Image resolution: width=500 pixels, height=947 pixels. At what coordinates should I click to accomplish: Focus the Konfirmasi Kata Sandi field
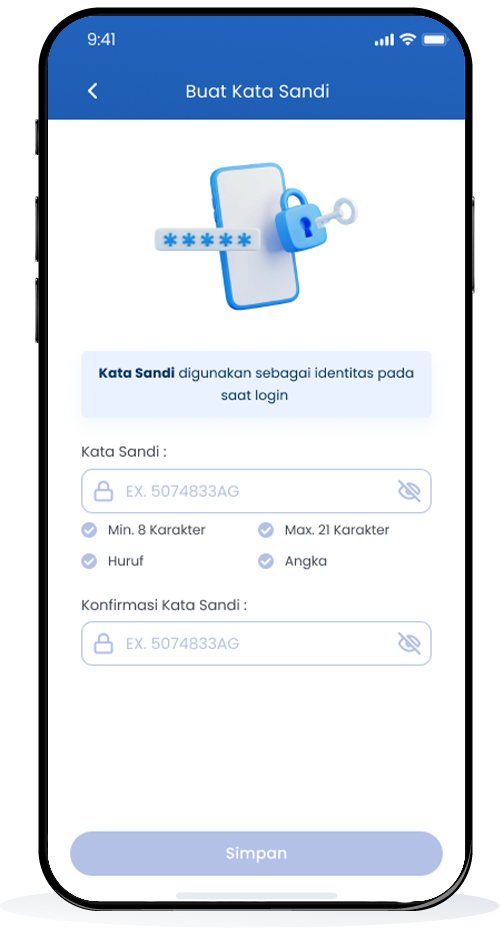(256, 643)
